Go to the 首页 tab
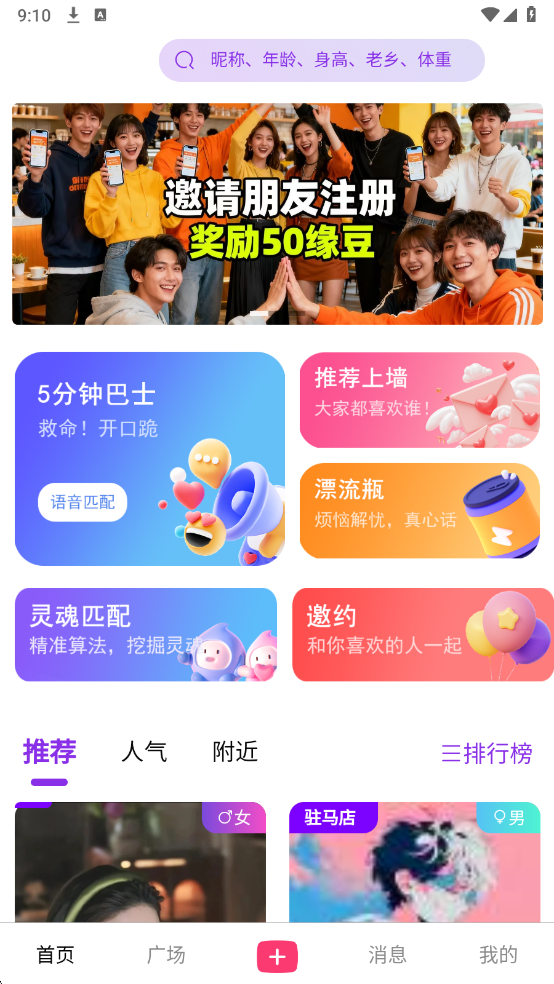554x984 pixels. [55, 955]
